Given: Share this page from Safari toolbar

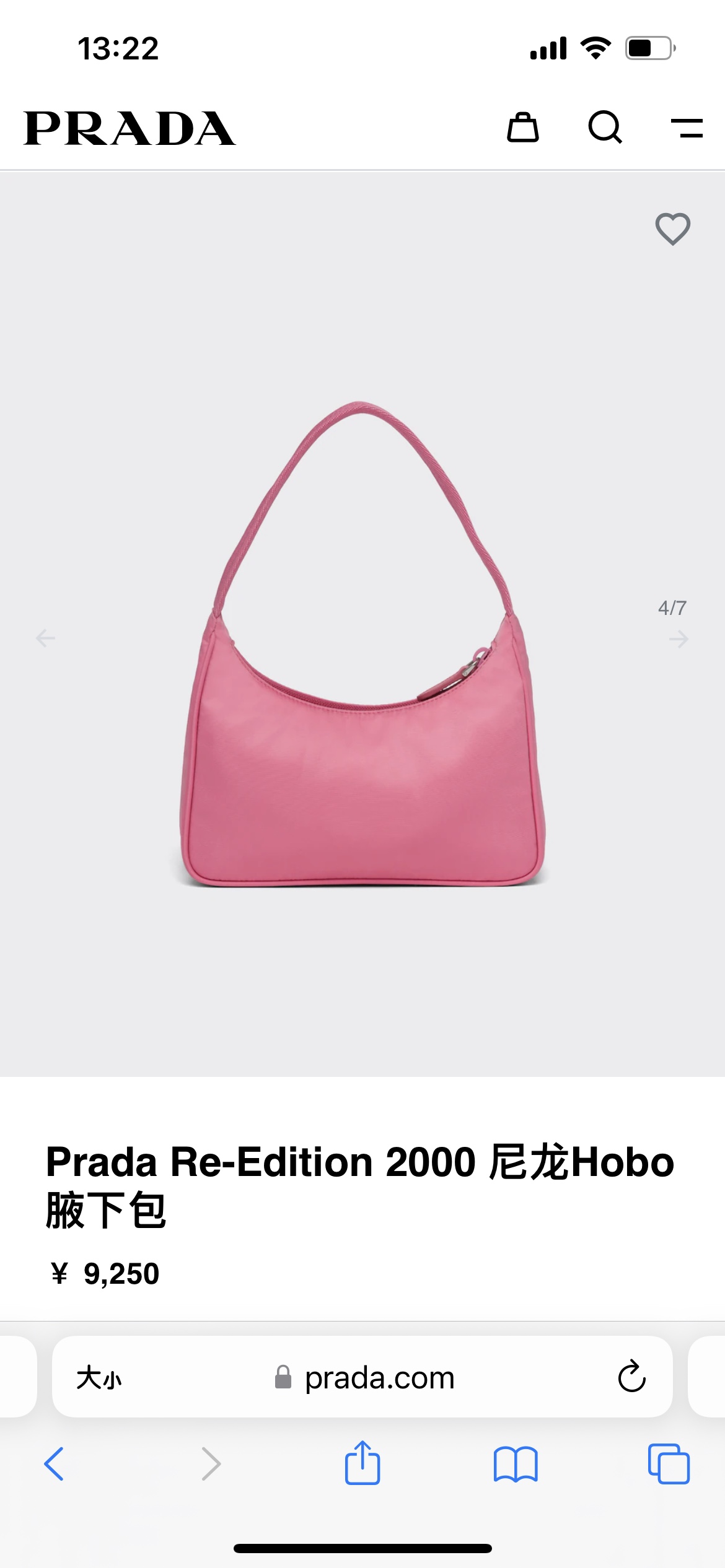Looking at the screenshot, I should point(362,1463).
